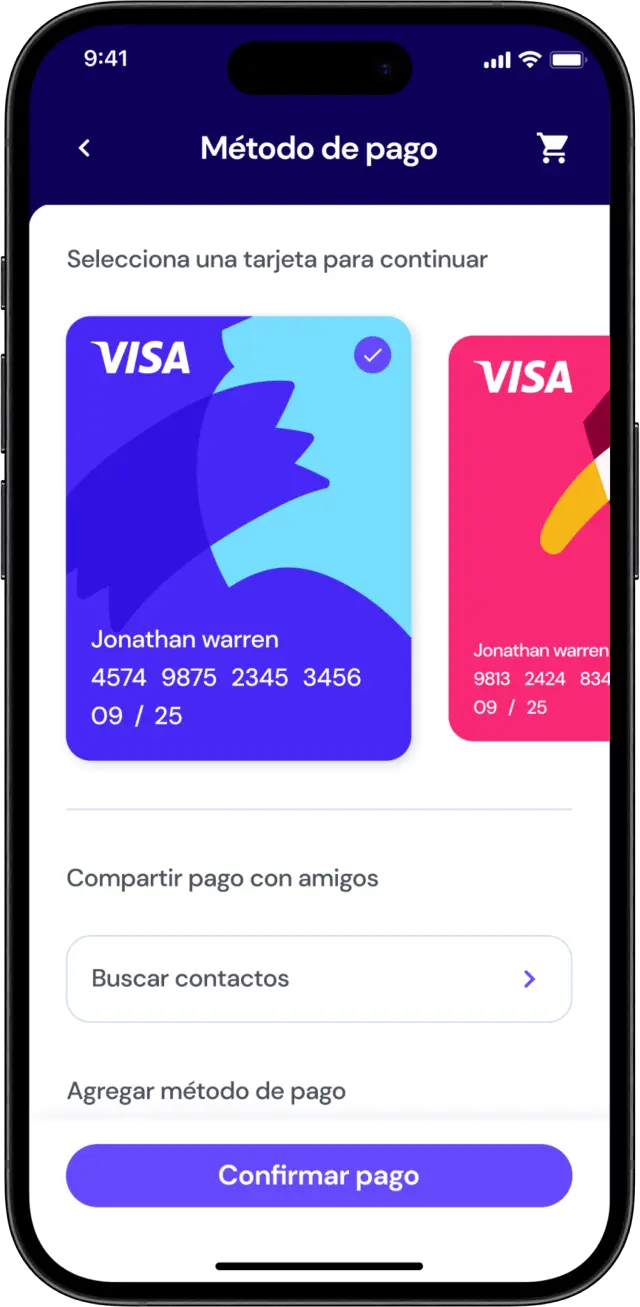
Task: Open the Buscar contactos field
Action: pyautogui.click(x=318, y=978)
